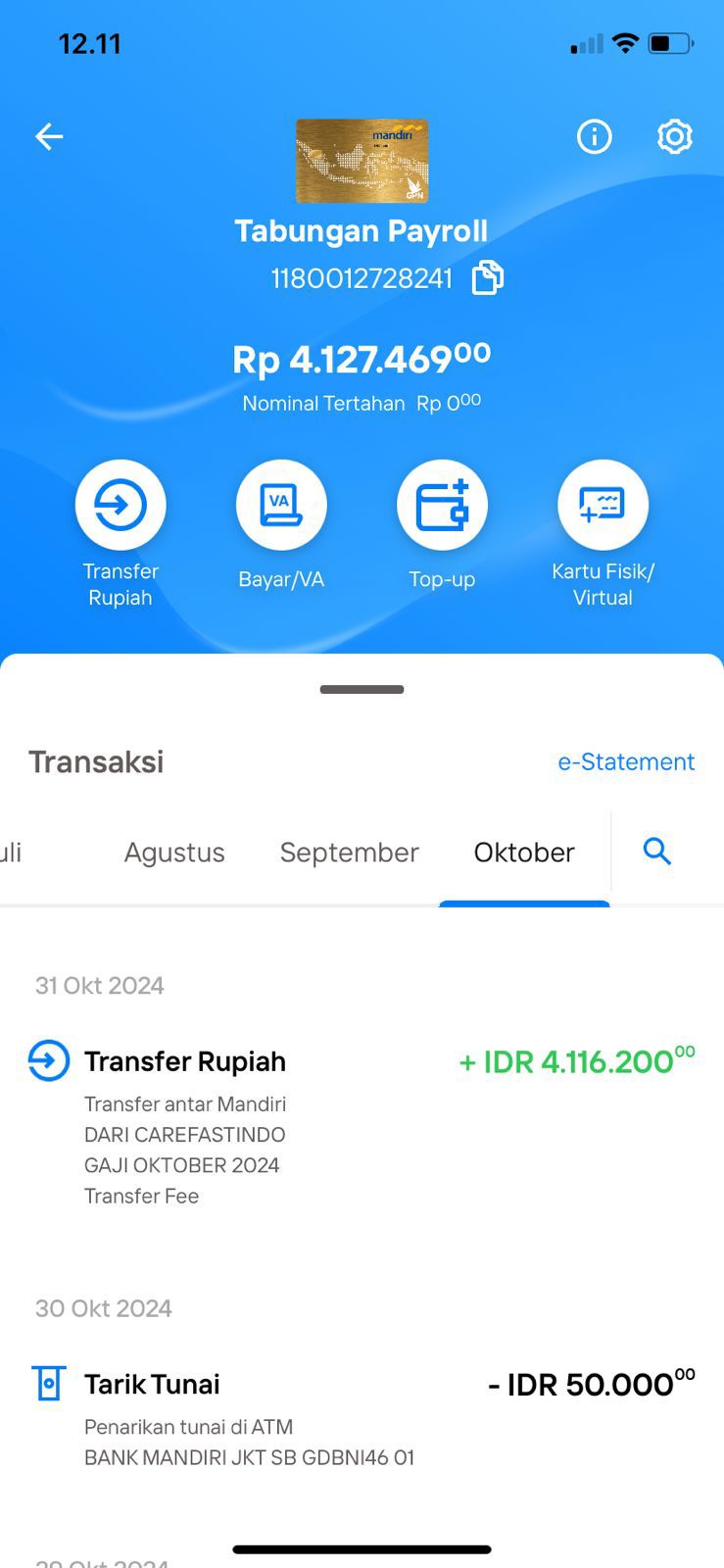Switch to the Agustus tab
The height and width of the screenshot is (1568, 724).
coord(174,853)
